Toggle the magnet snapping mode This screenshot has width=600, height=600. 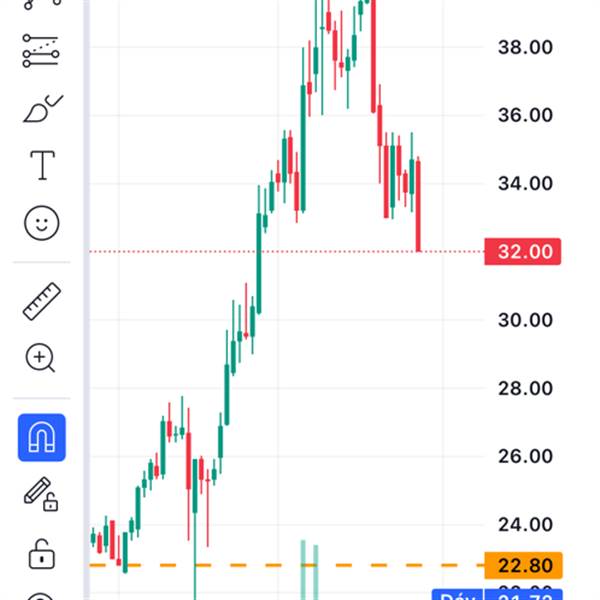coord(42,437)
